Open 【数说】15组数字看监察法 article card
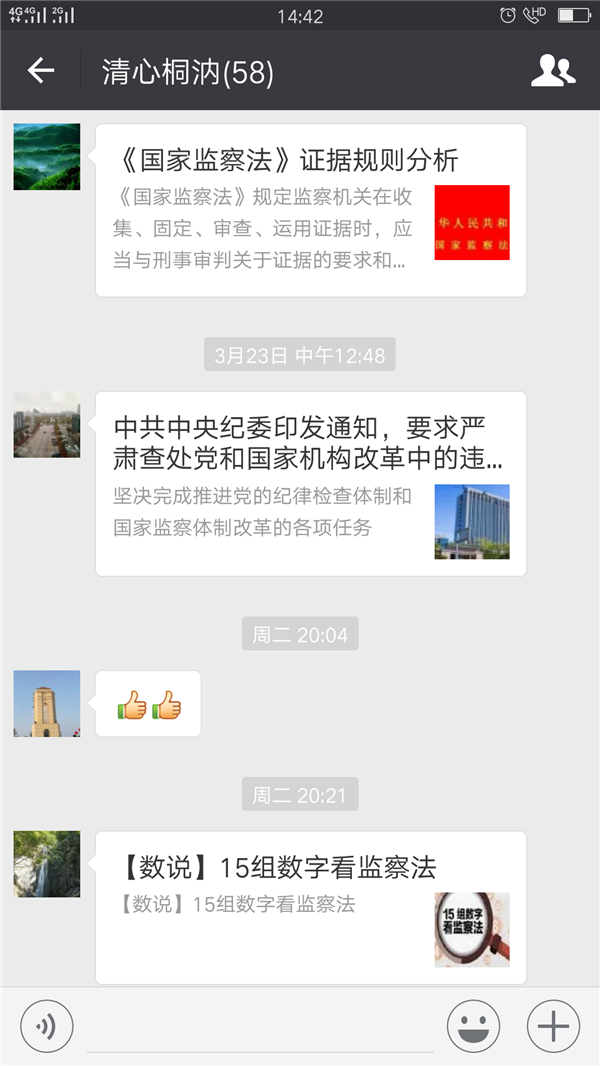This screenshot has width=600, height=1066. click(x=310, y=907)
